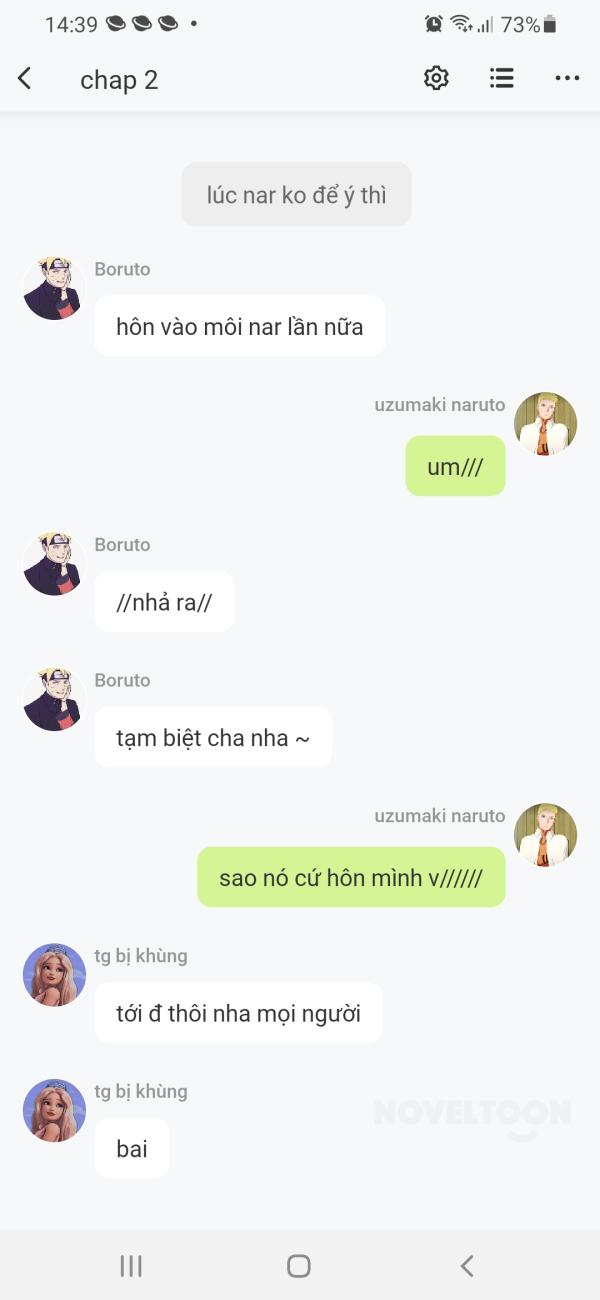600x1300 pixels.
Task: Go back using the top-left arrow
Action: [25, 79]
